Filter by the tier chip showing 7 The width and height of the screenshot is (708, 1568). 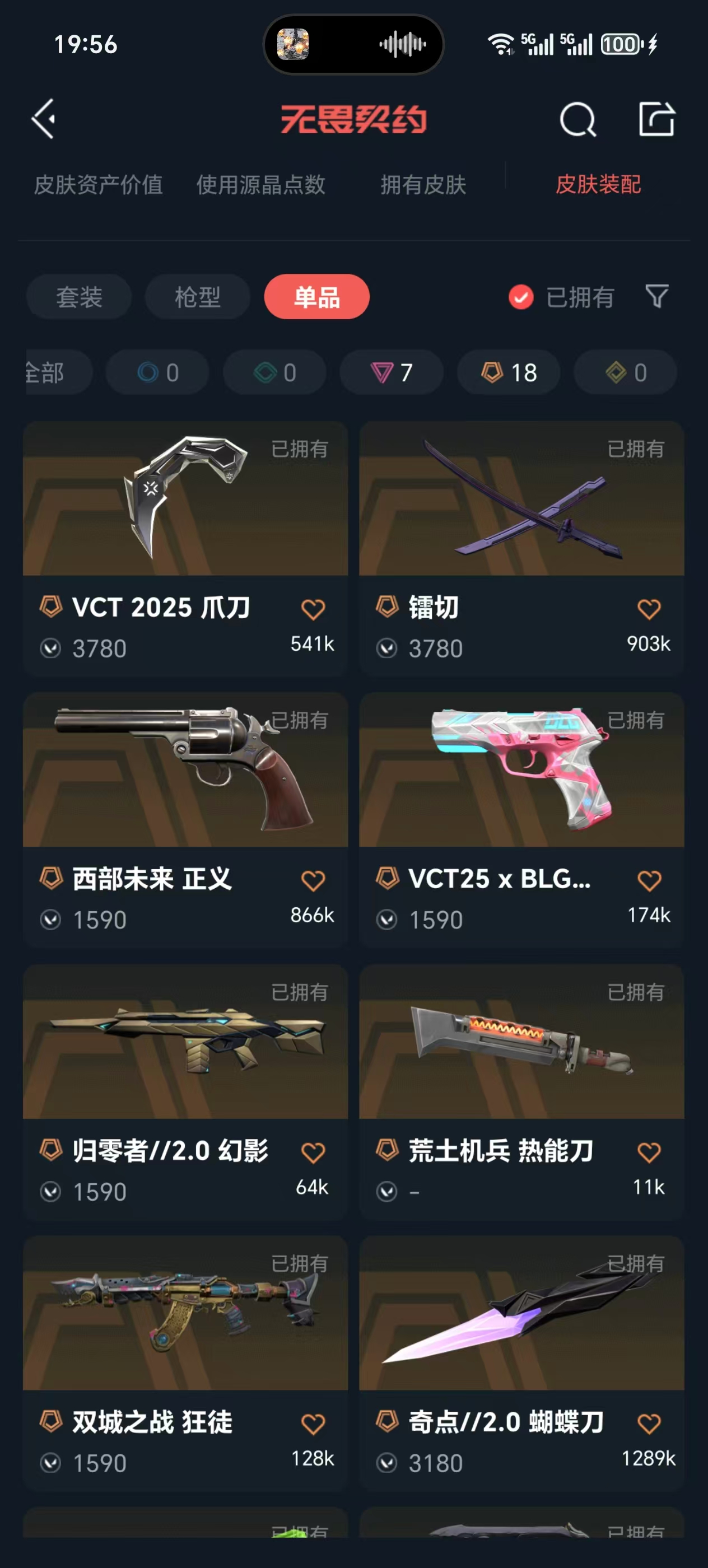pos(392,372)
